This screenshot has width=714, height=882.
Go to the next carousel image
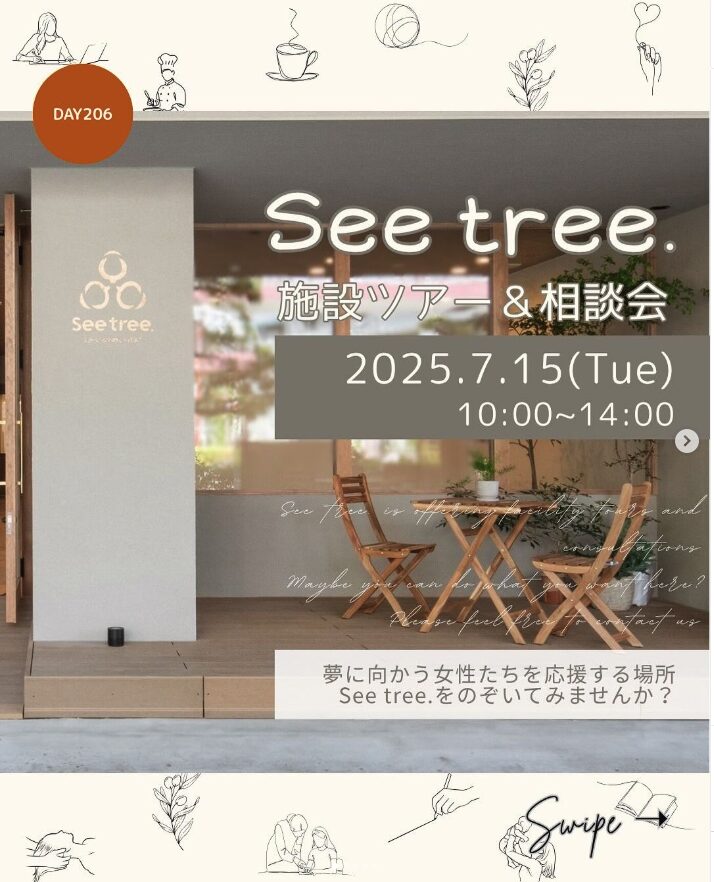coord(688,441)
